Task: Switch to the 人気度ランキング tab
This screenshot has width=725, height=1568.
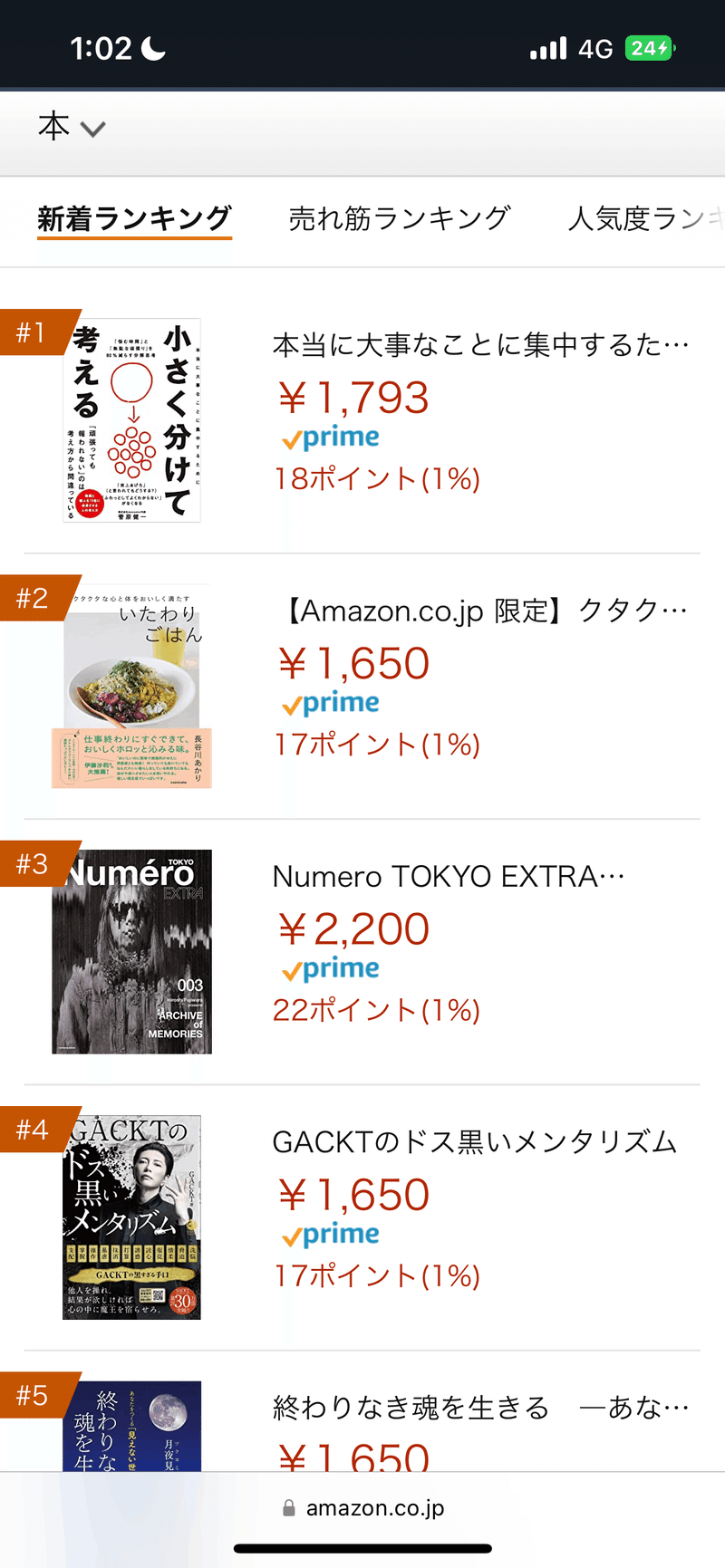Action: coord(645,218)
